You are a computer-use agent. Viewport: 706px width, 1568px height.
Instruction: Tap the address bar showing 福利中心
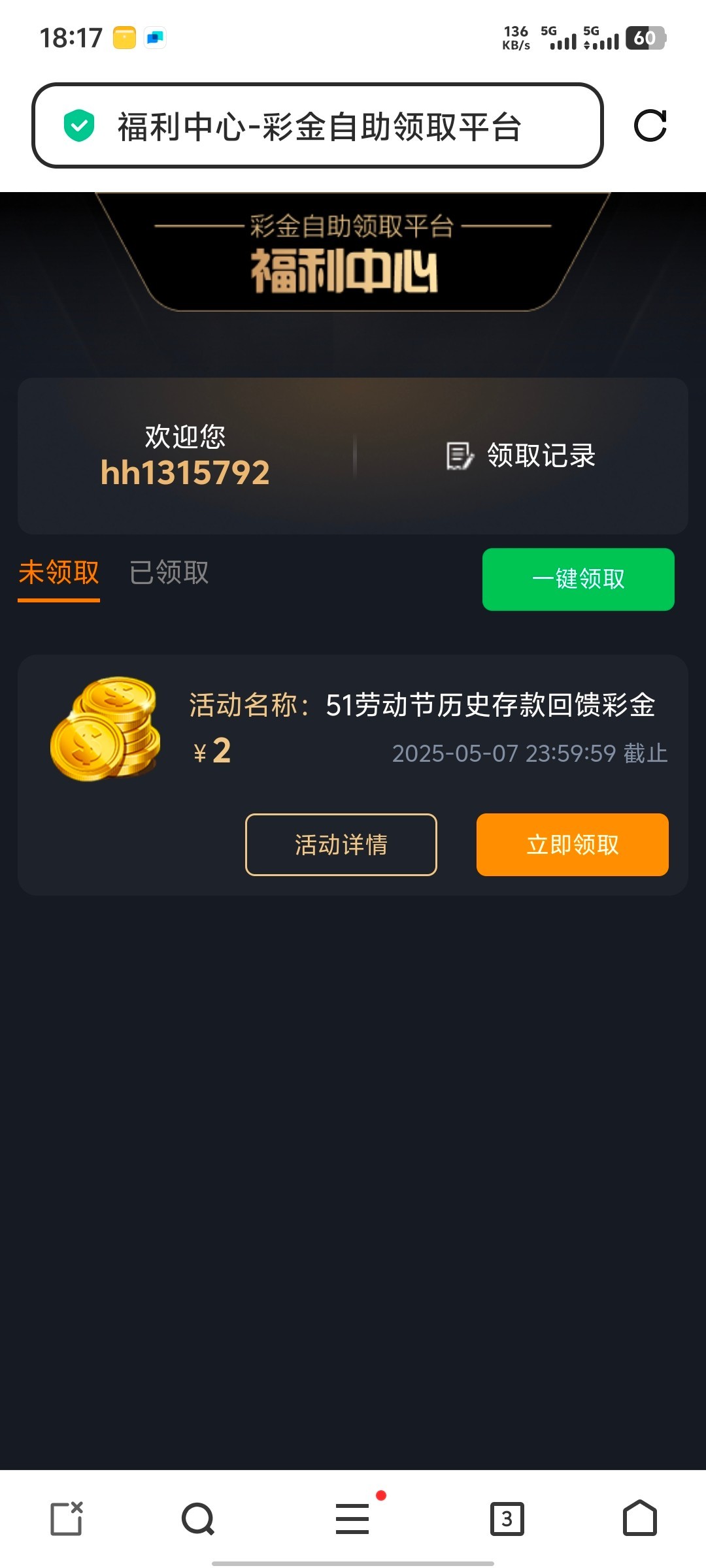[x=318, y=125]
